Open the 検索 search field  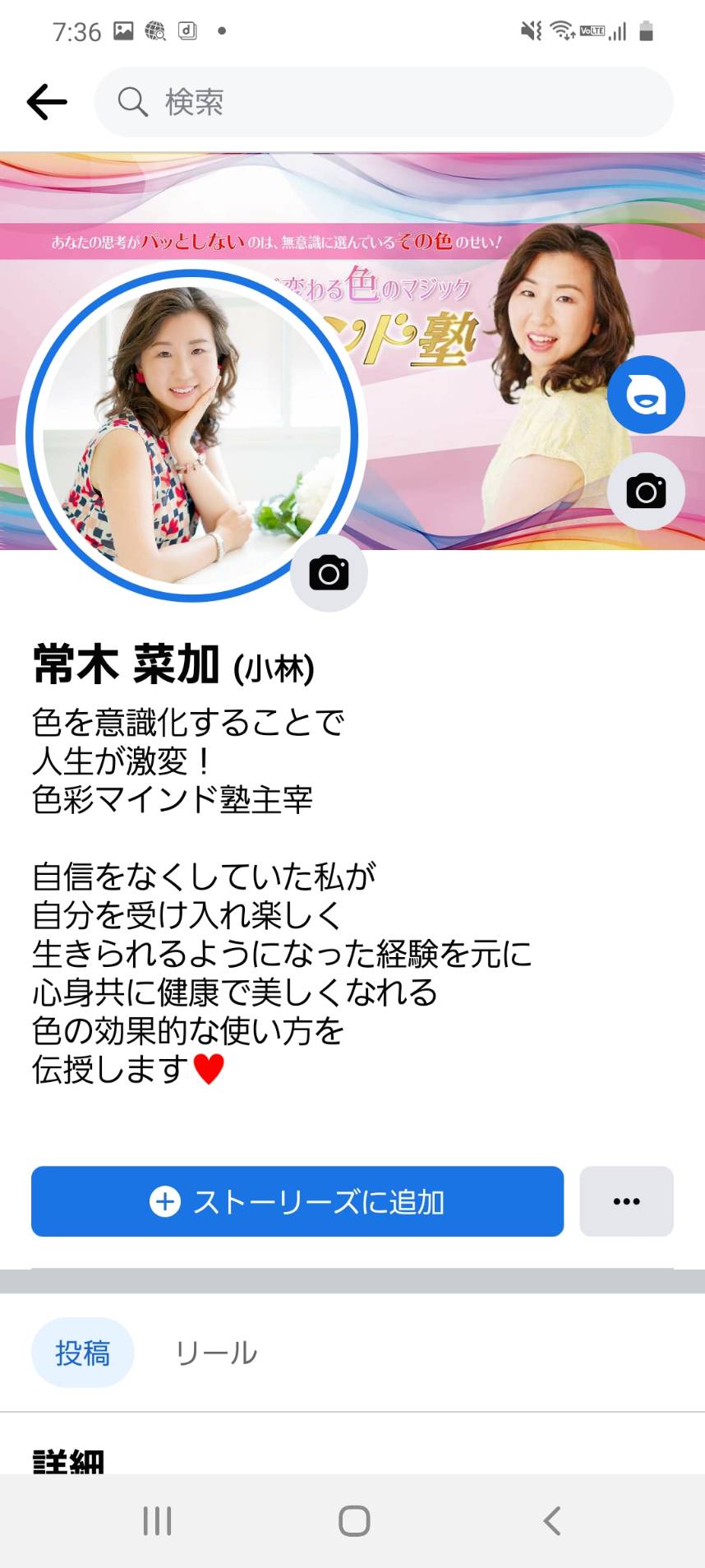coord(384,102)
